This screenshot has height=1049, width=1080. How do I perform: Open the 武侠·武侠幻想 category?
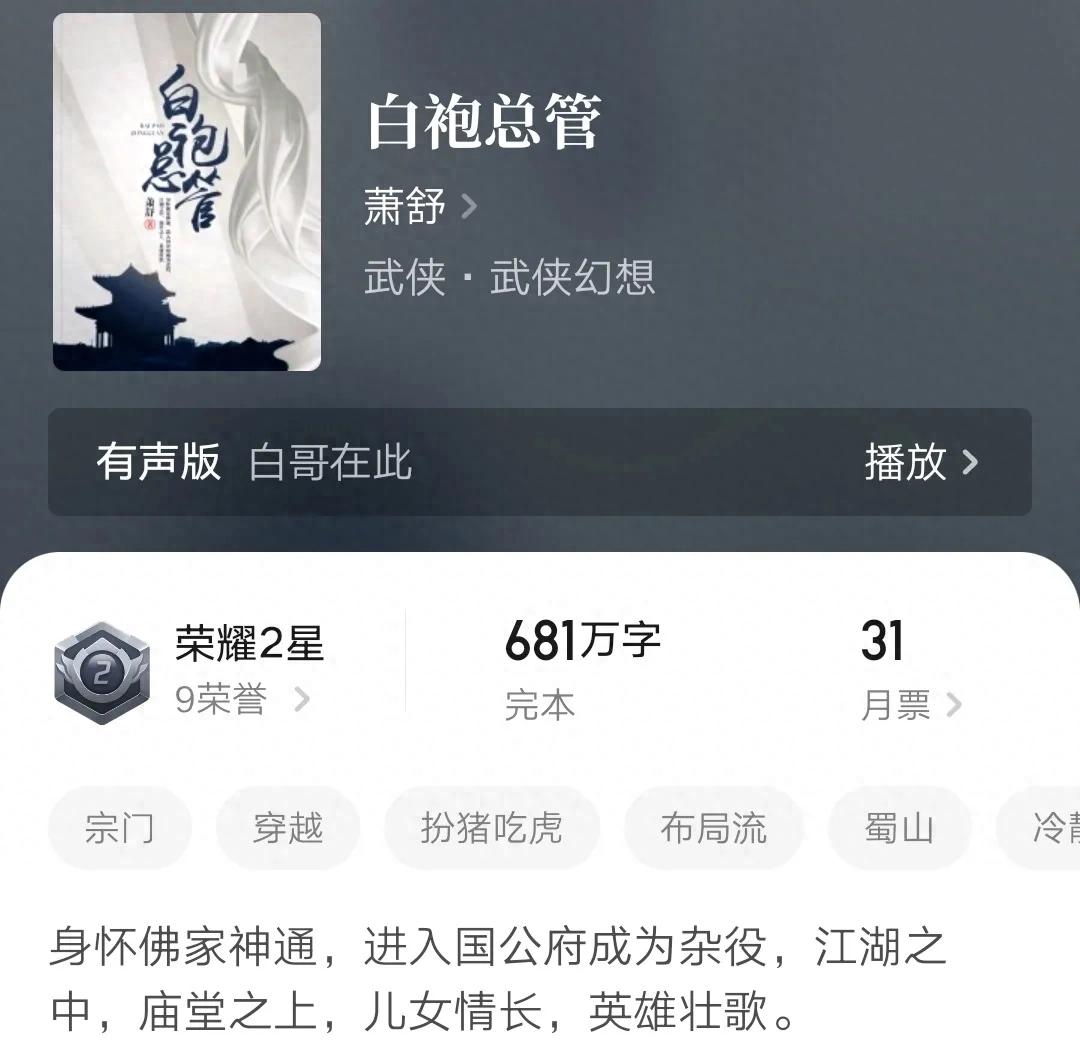click(x=510, y=277)
